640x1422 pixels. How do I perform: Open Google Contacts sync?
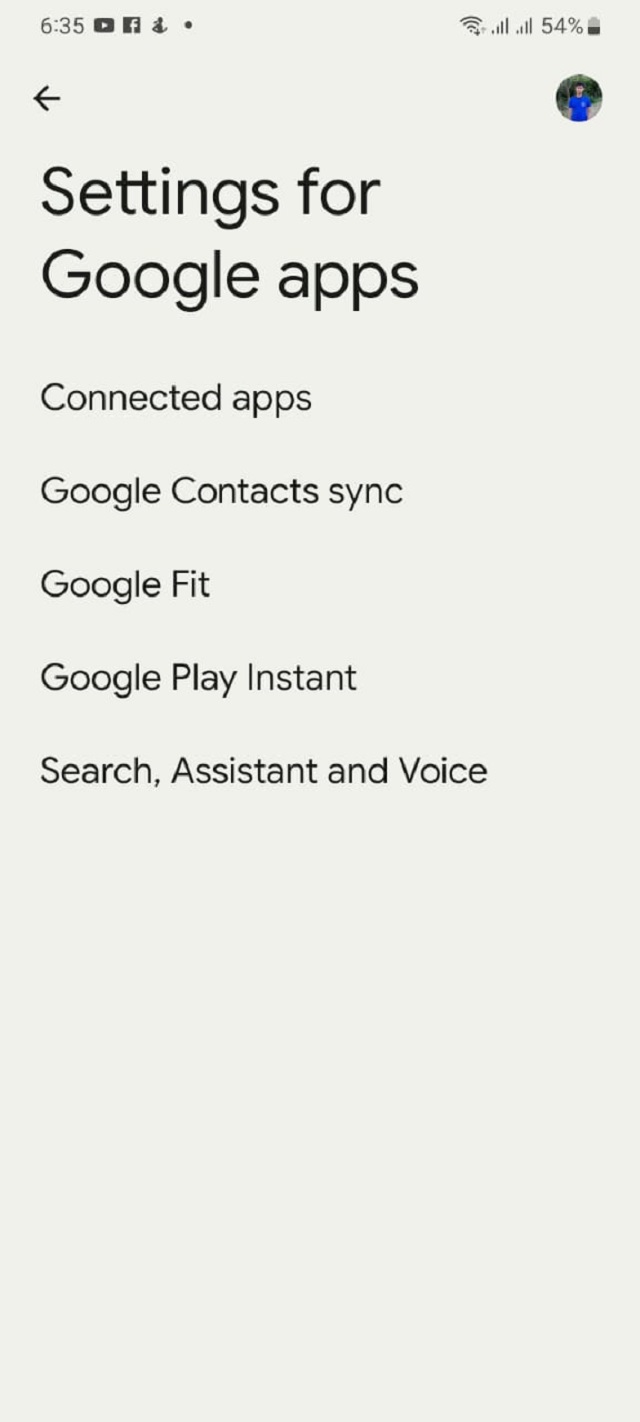click(221, 491)
